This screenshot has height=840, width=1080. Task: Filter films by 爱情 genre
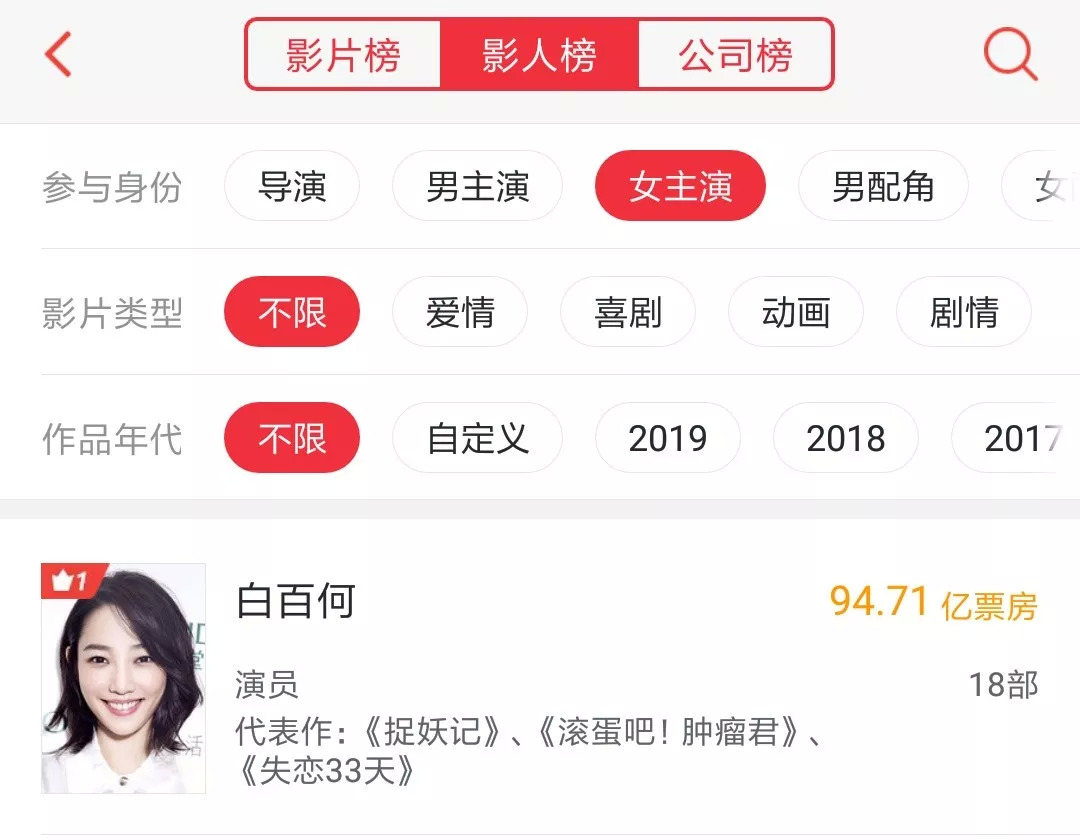(460, 312)
